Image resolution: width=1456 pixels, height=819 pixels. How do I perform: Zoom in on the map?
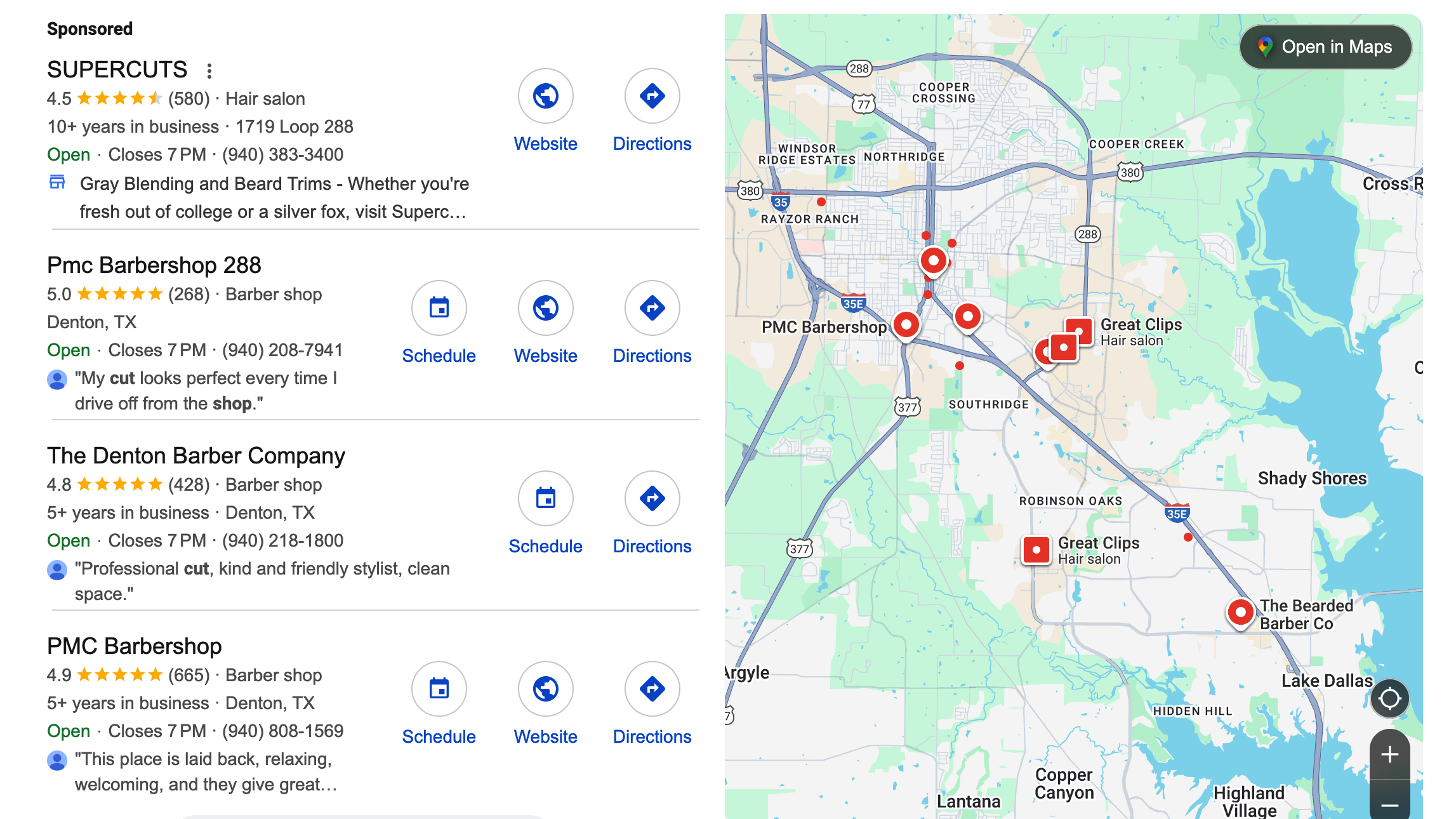click(x=1389, y=754)
